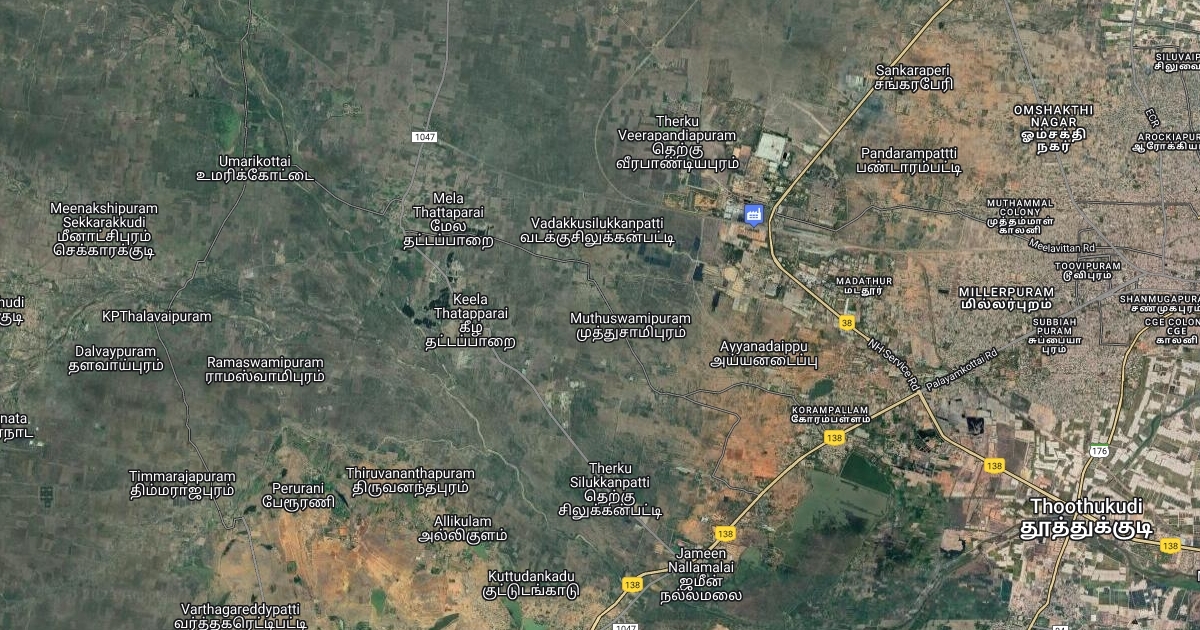Open the blue factory marker on the map
Viewport: 1200px width, 630px height.
click(754, 213)
